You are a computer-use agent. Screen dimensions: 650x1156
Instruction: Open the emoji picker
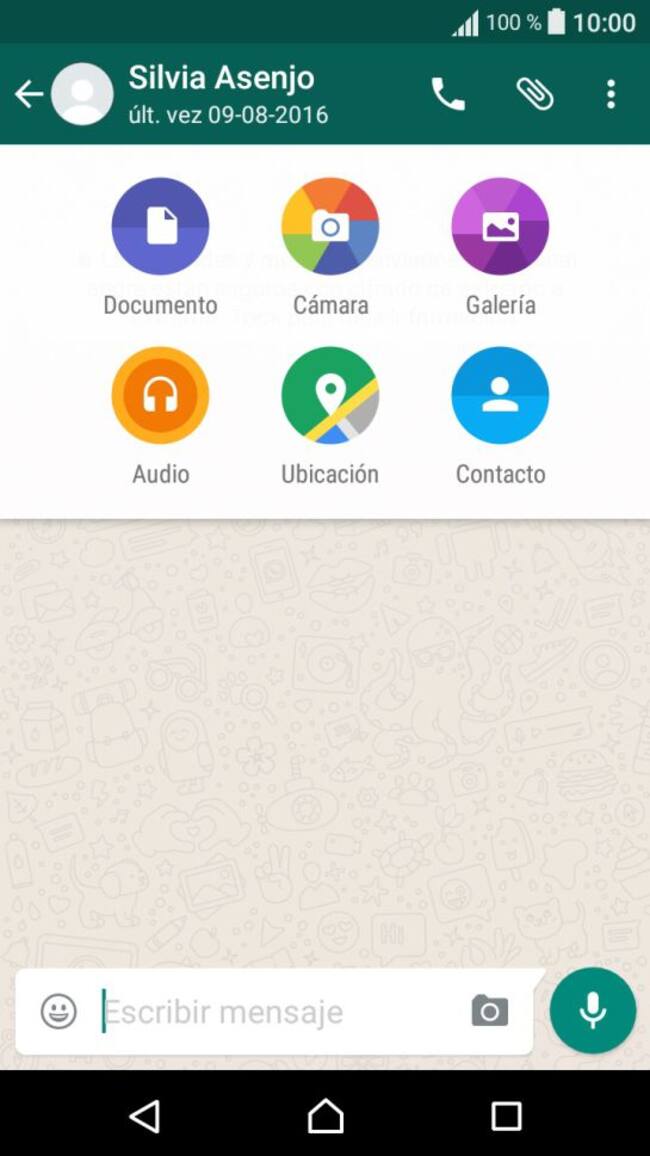tap(59, 1012)
